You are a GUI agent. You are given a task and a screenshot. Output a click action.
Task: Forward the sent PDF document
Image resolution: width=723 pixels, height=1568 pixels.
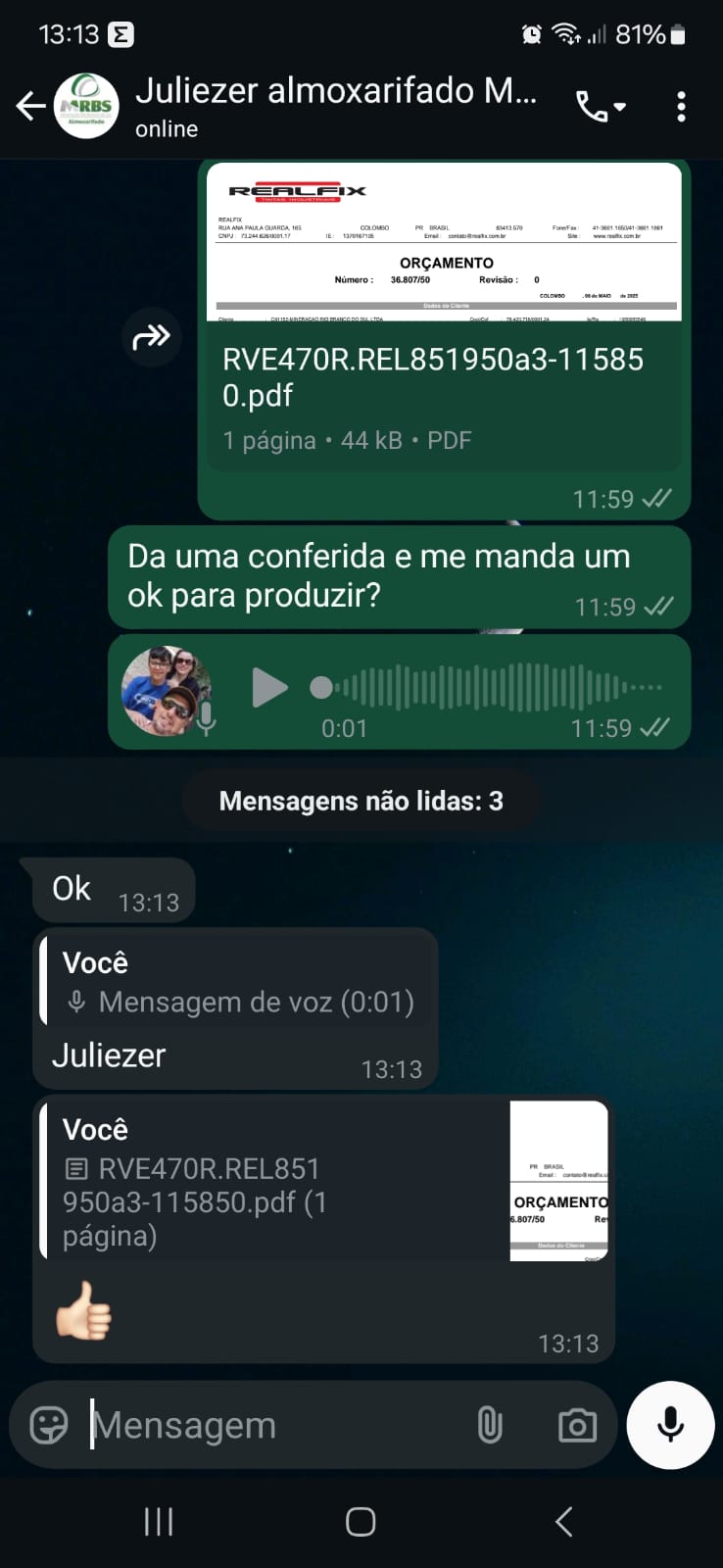tap(152, 337)
